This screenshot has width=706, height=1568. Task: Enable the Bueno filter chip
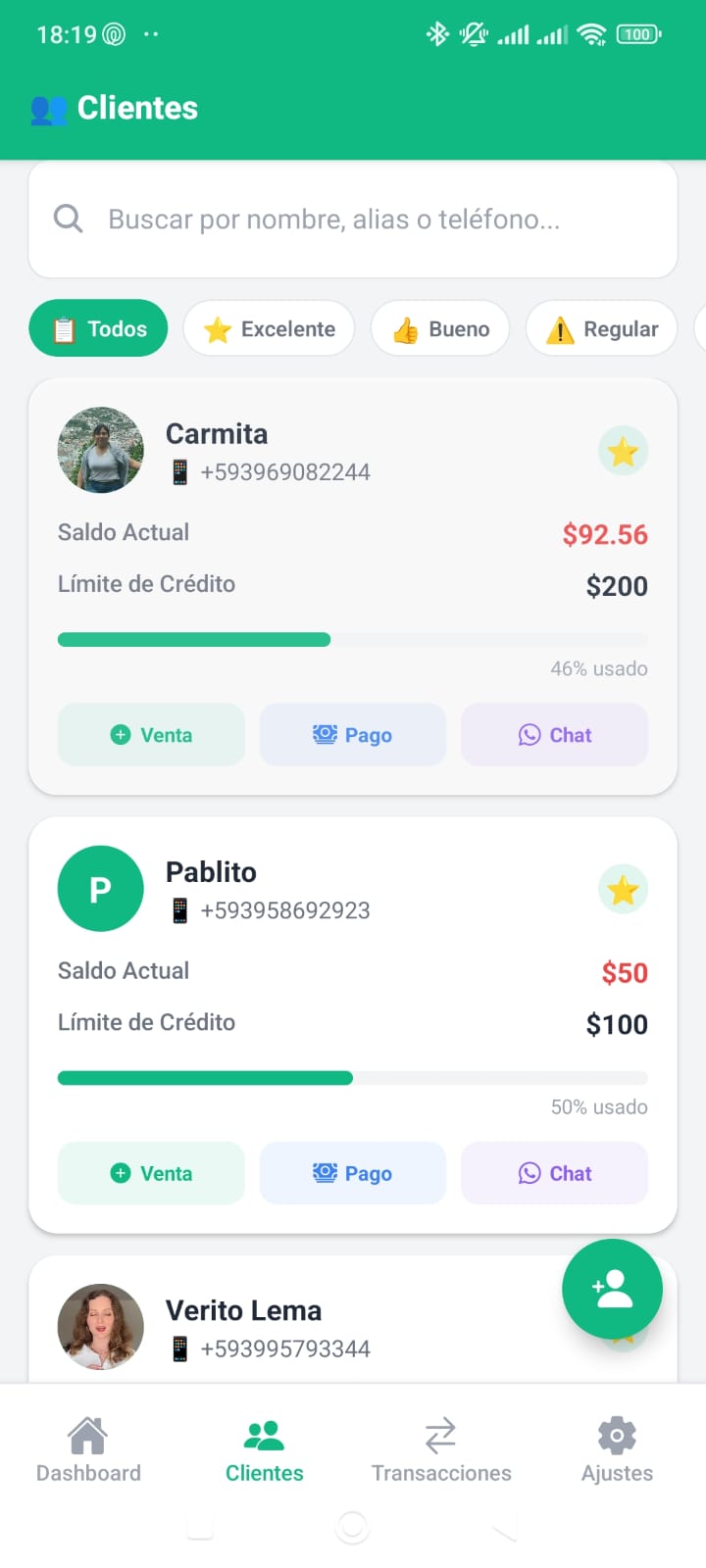[439, 328]
